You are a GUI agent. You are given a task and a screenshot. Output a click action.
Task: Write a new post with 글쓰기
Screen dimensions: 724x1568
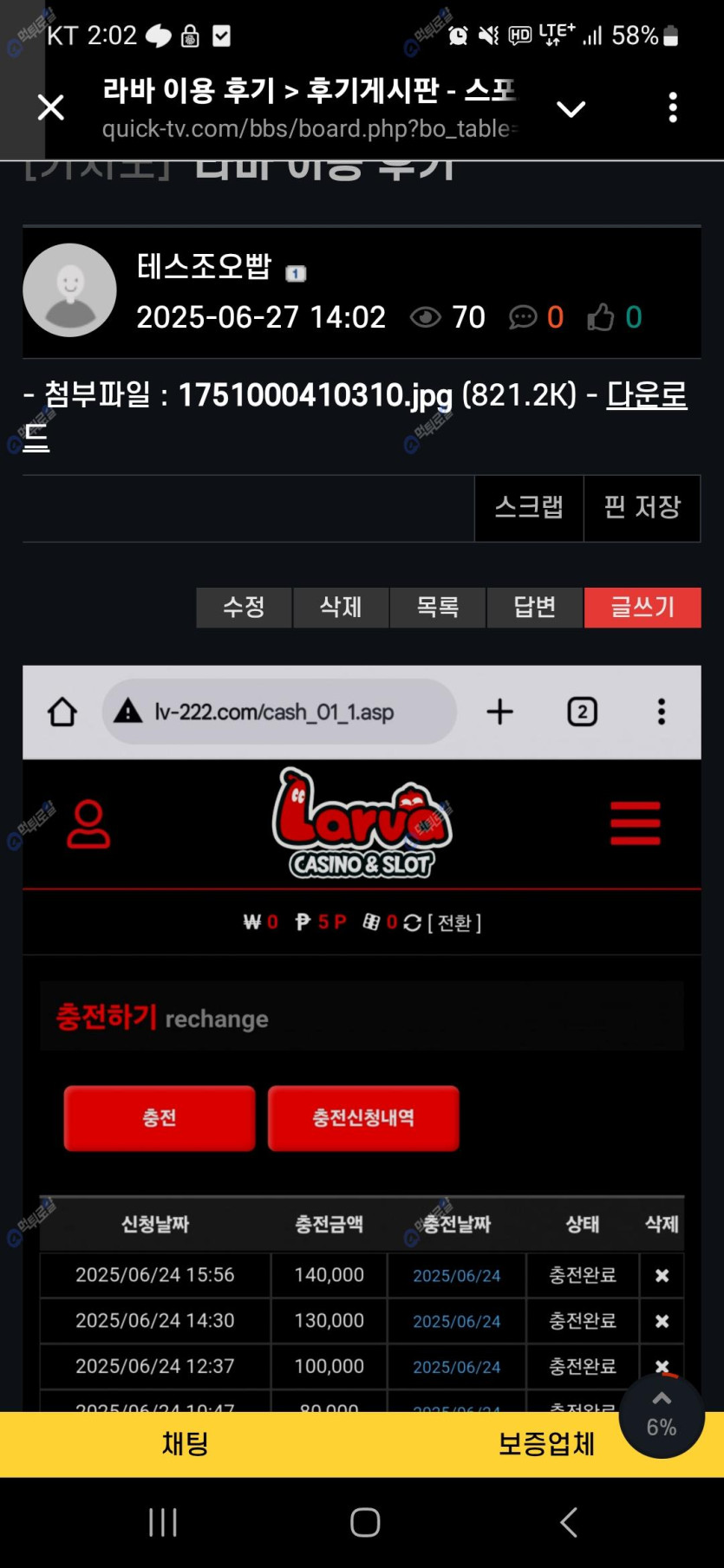[x=642, y=607]
